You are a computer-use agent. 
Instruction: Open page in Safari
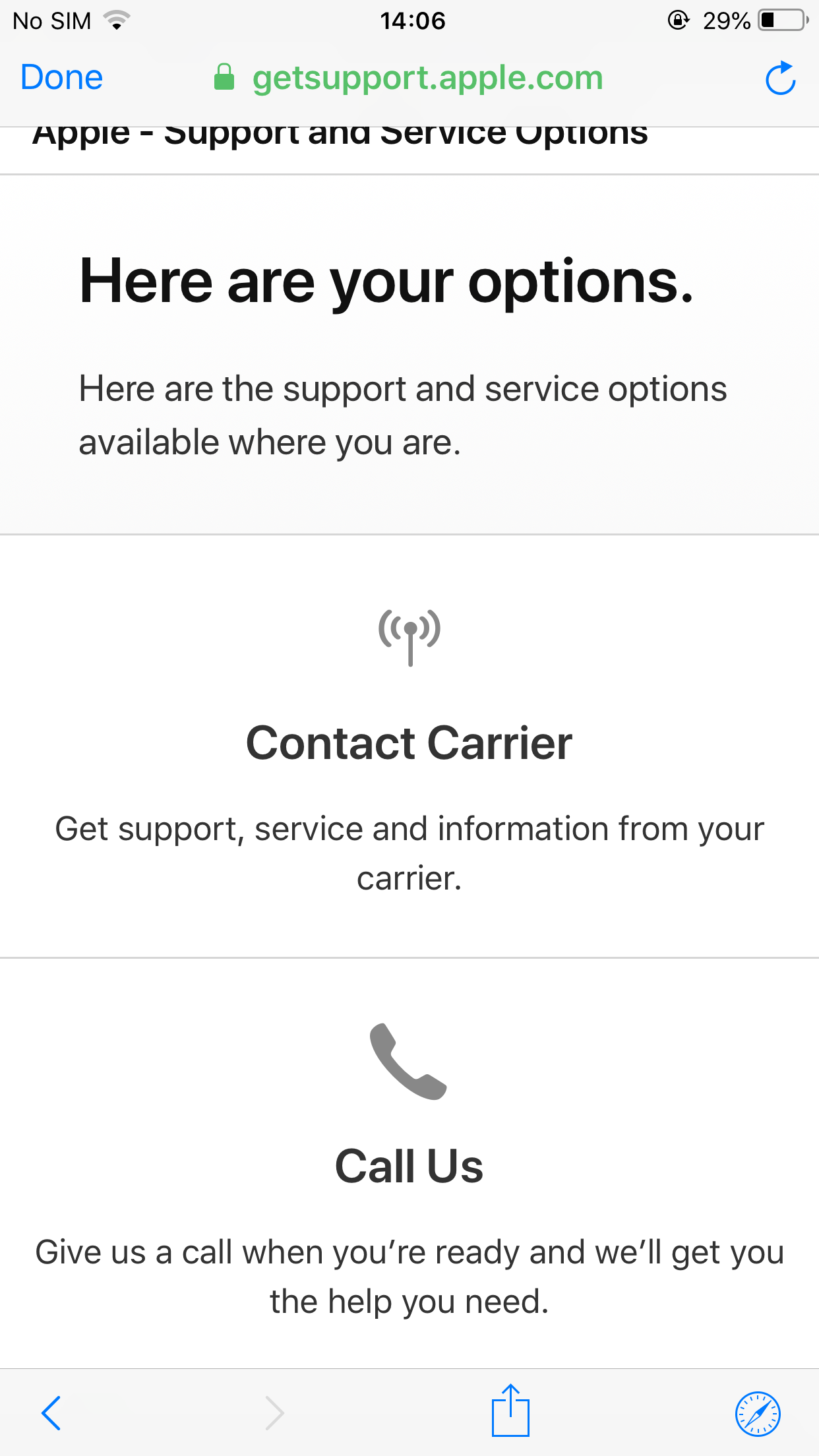pyautogui.click(x=757, y=1413)
